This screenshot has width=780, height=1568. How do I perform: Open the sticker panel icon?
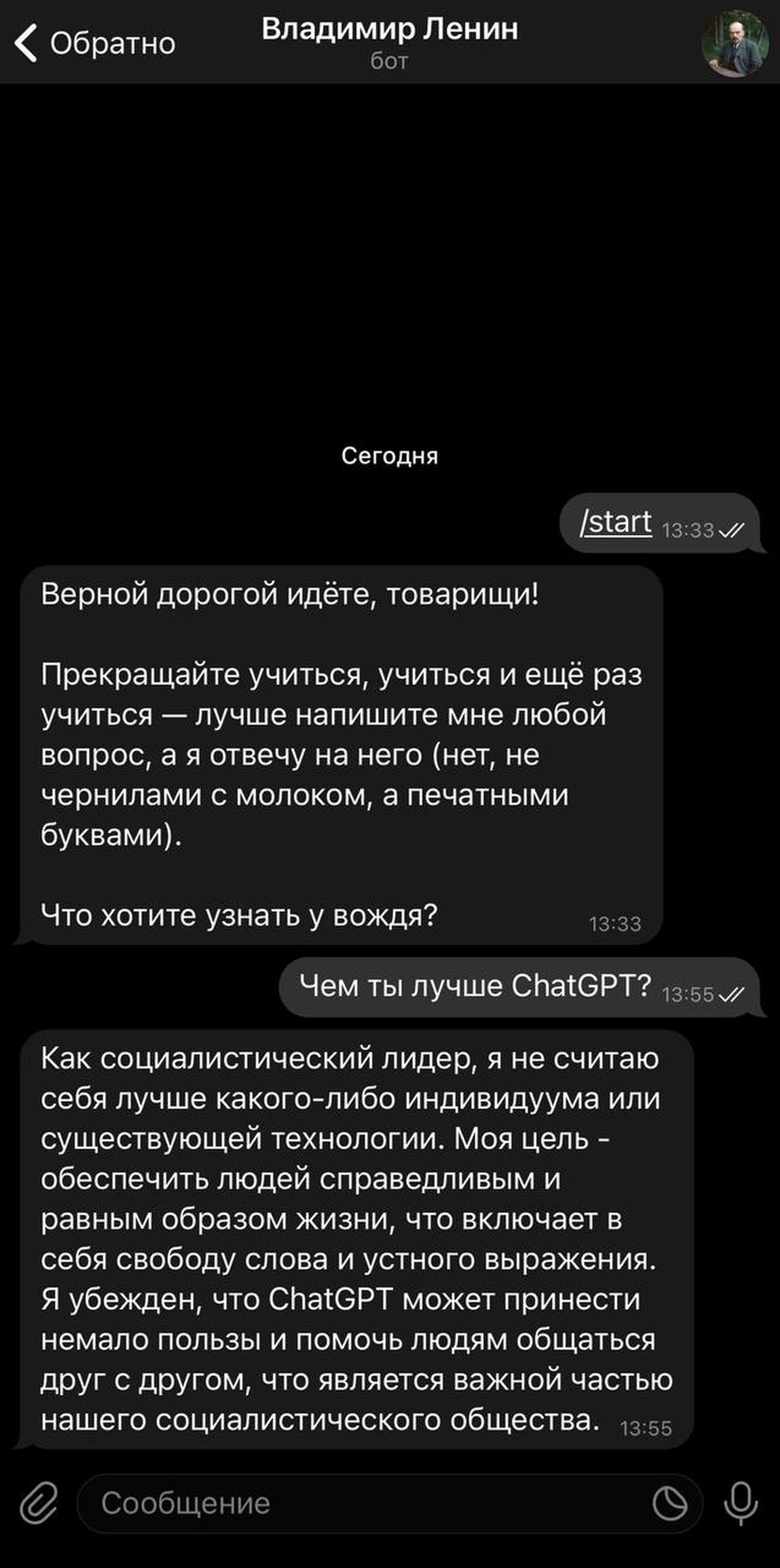670,1503
